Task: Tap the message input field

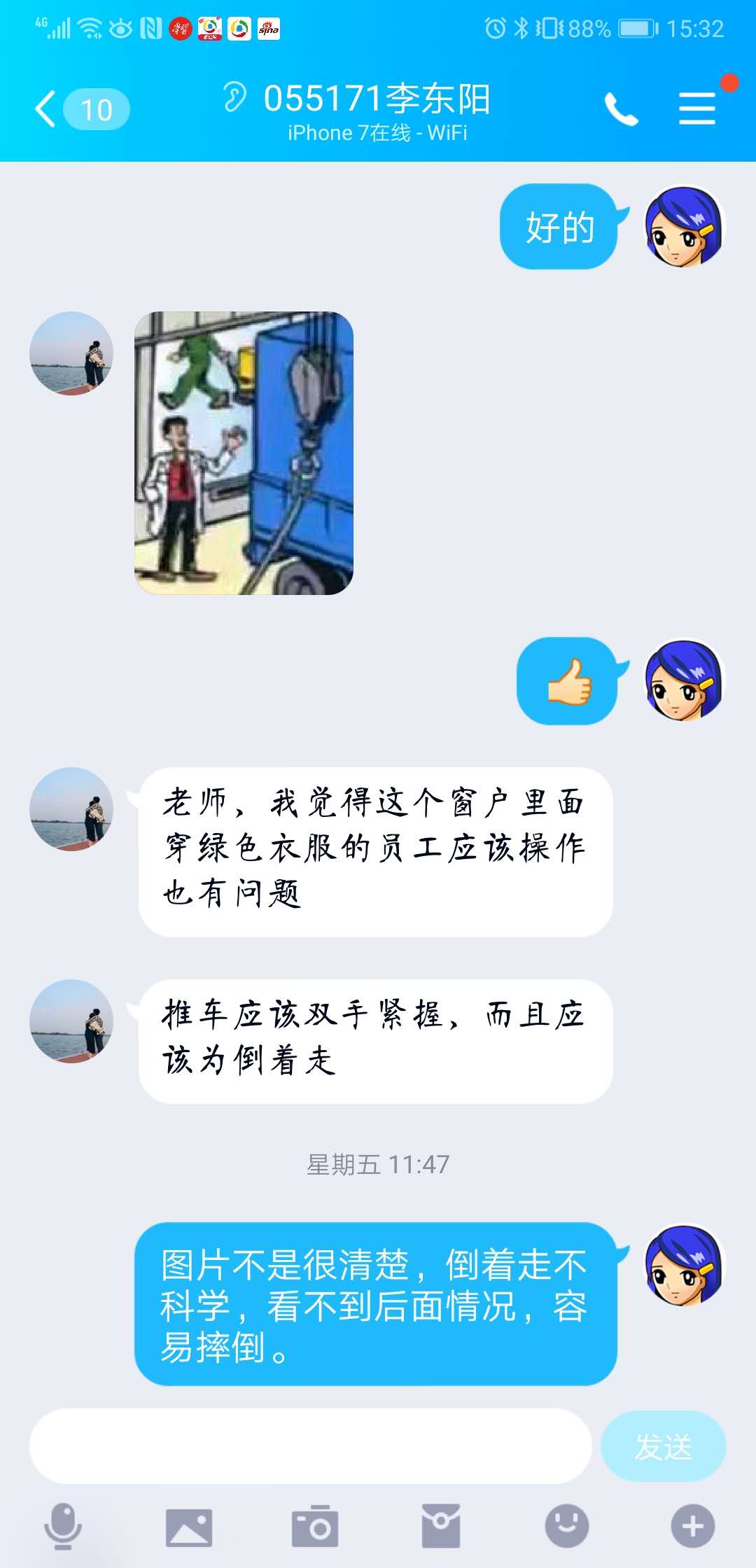Action: click(310, 1446)
